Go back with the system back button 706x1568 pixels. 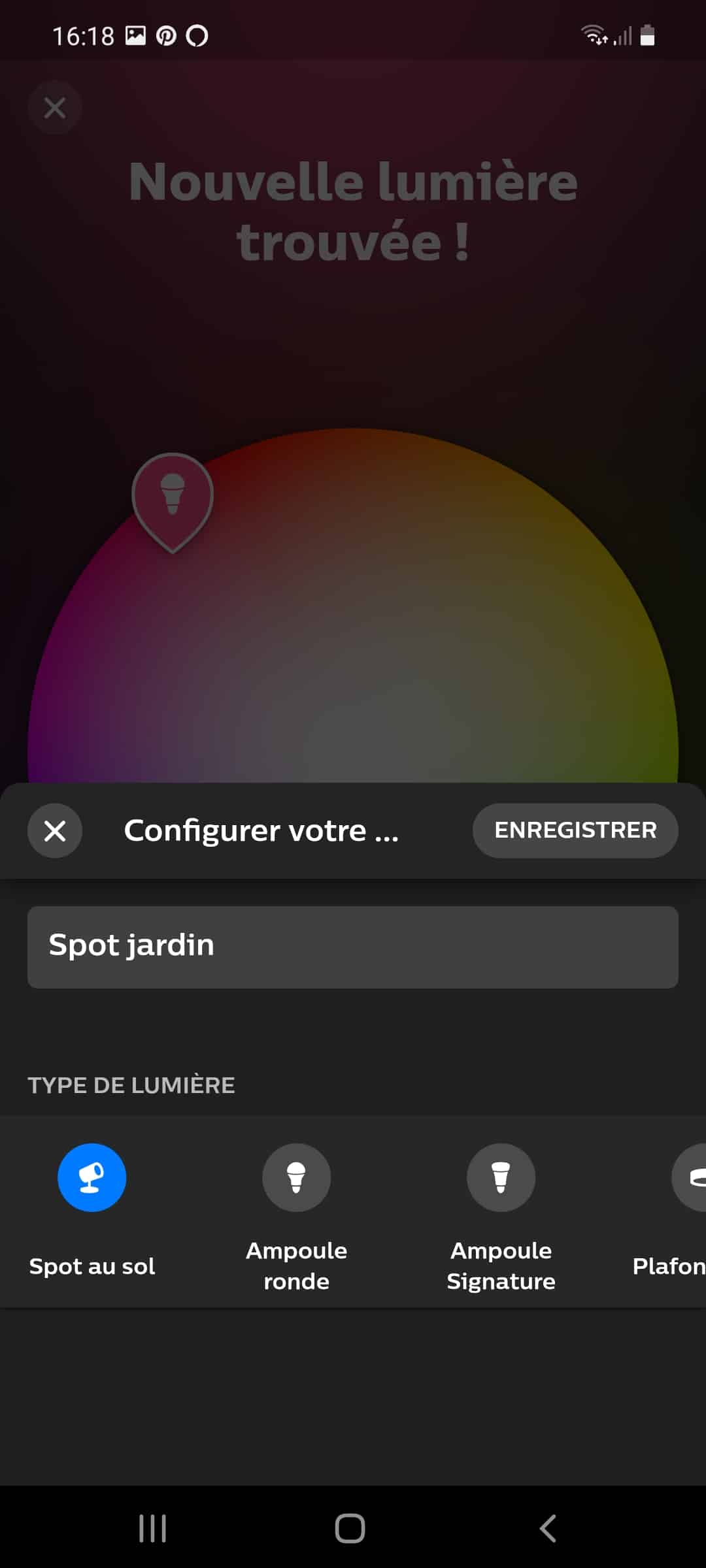548,1528
